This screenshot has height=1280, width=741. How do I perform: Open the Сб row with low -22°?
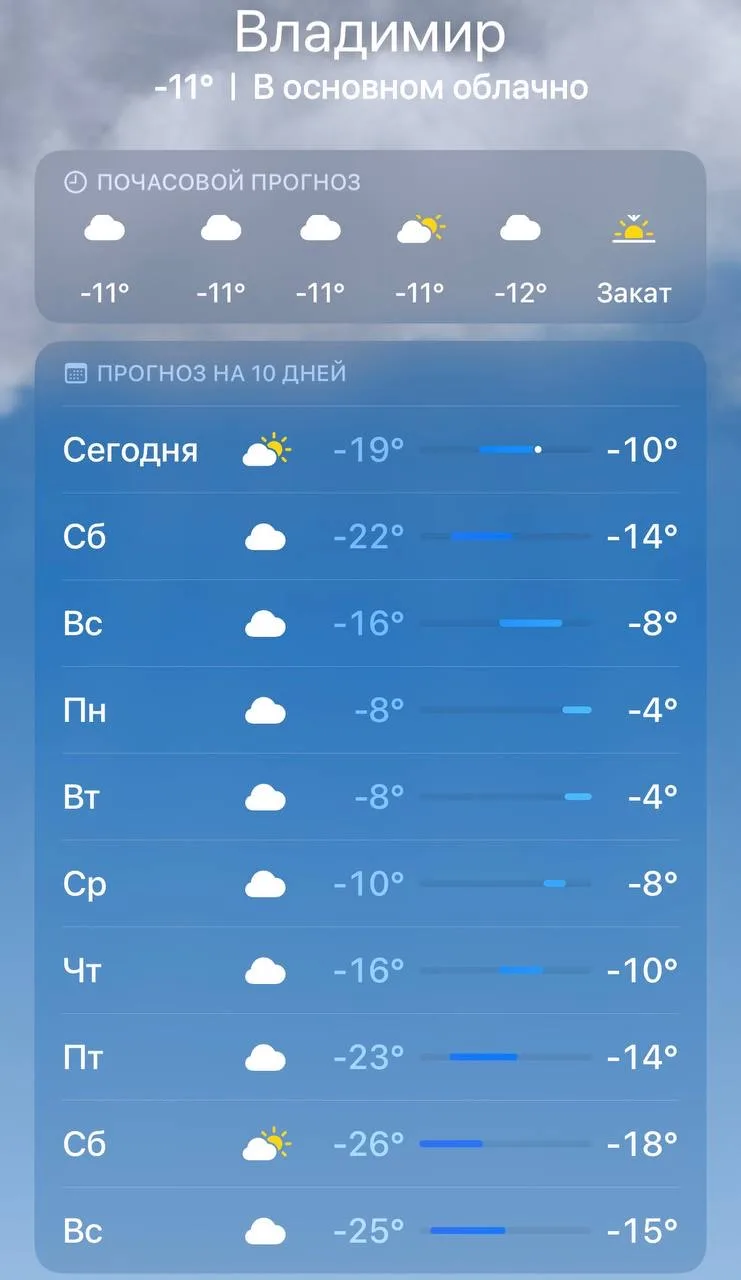tap(370, 537)
